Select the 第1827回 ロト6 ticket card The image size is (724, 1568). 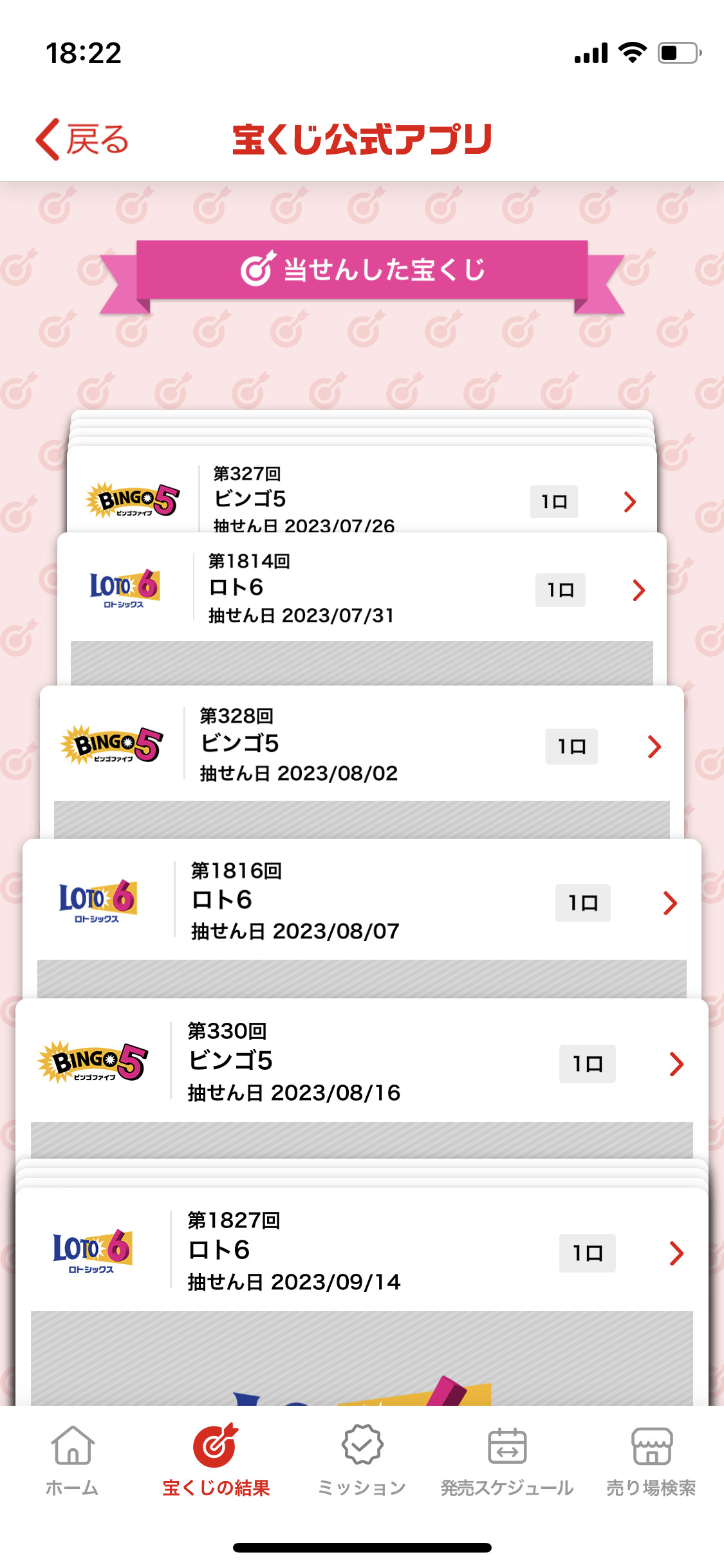coord(362,1251)
